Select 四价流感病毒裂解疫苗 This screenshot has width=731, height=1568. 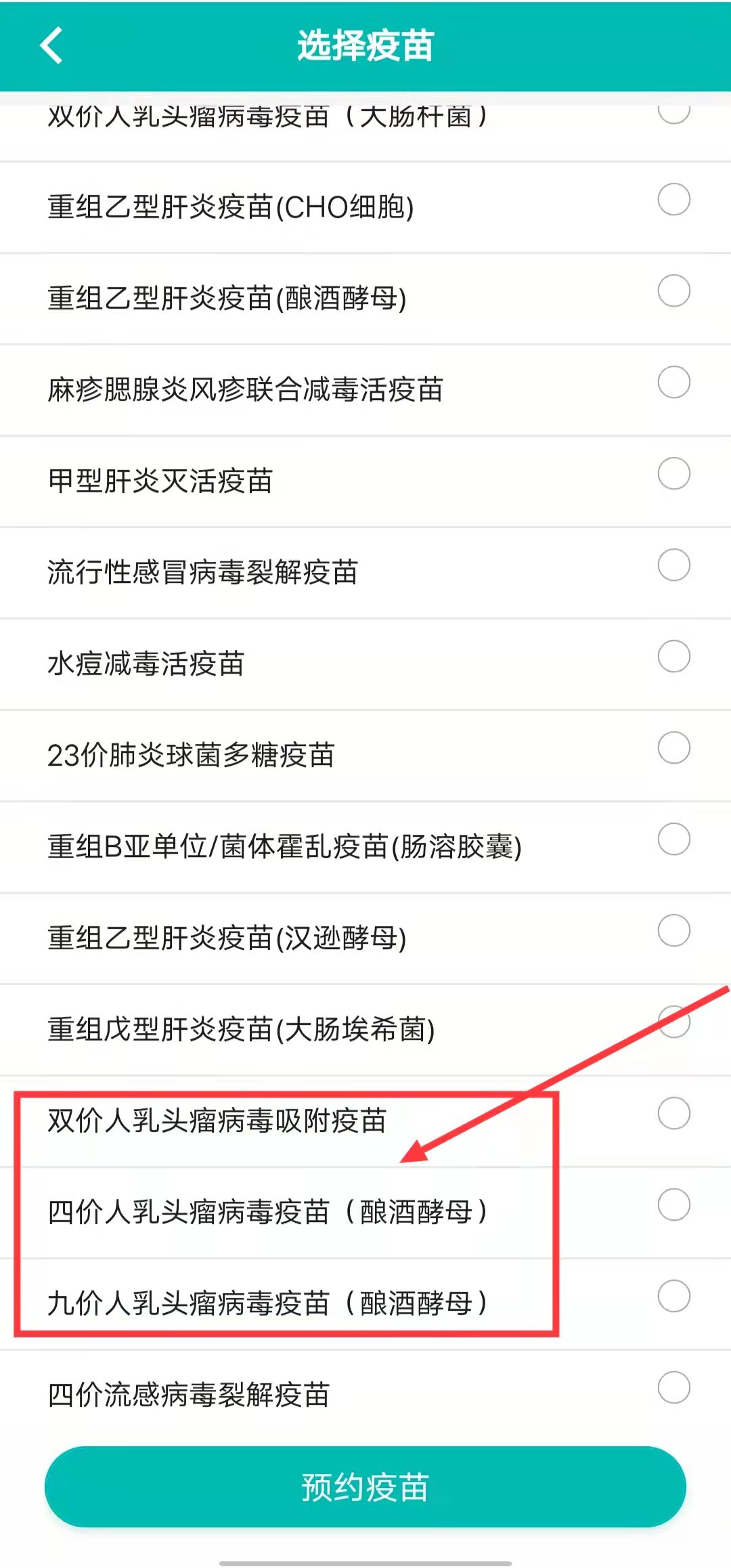tap(673, 1388)
